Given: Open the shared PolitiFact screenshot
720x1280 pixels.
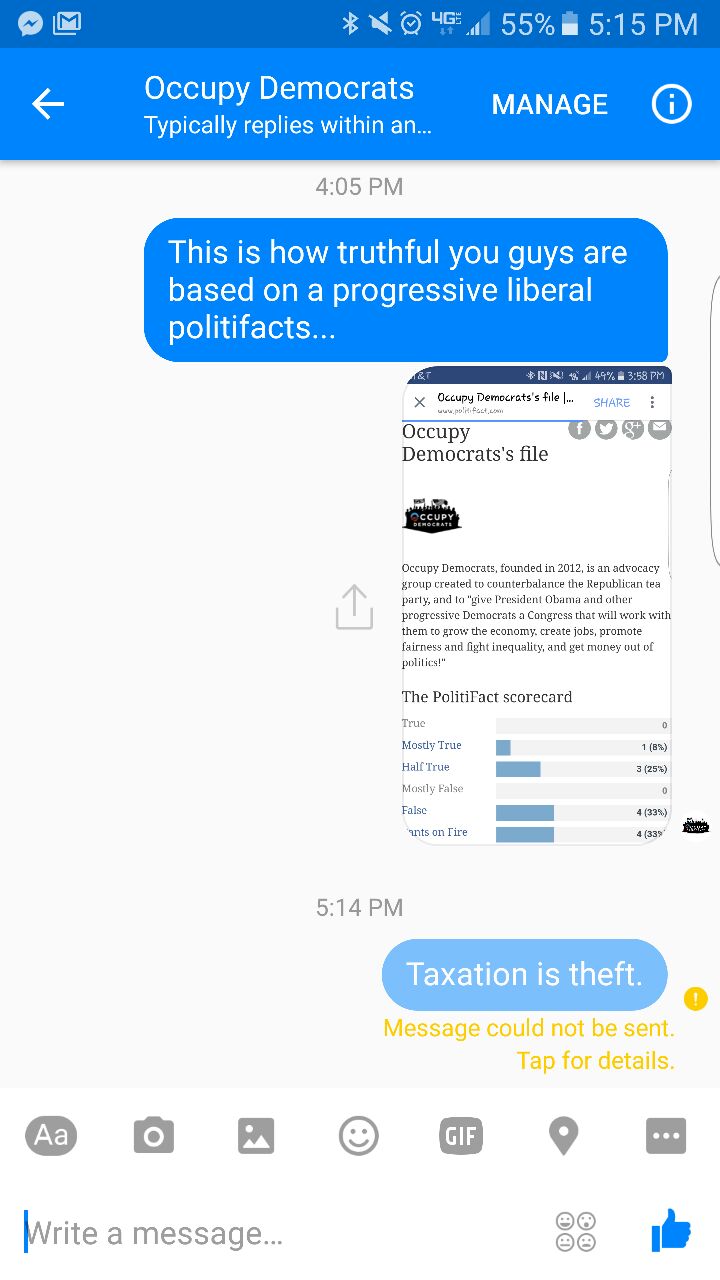Looking at the screenshot, I should coord(536,606).
